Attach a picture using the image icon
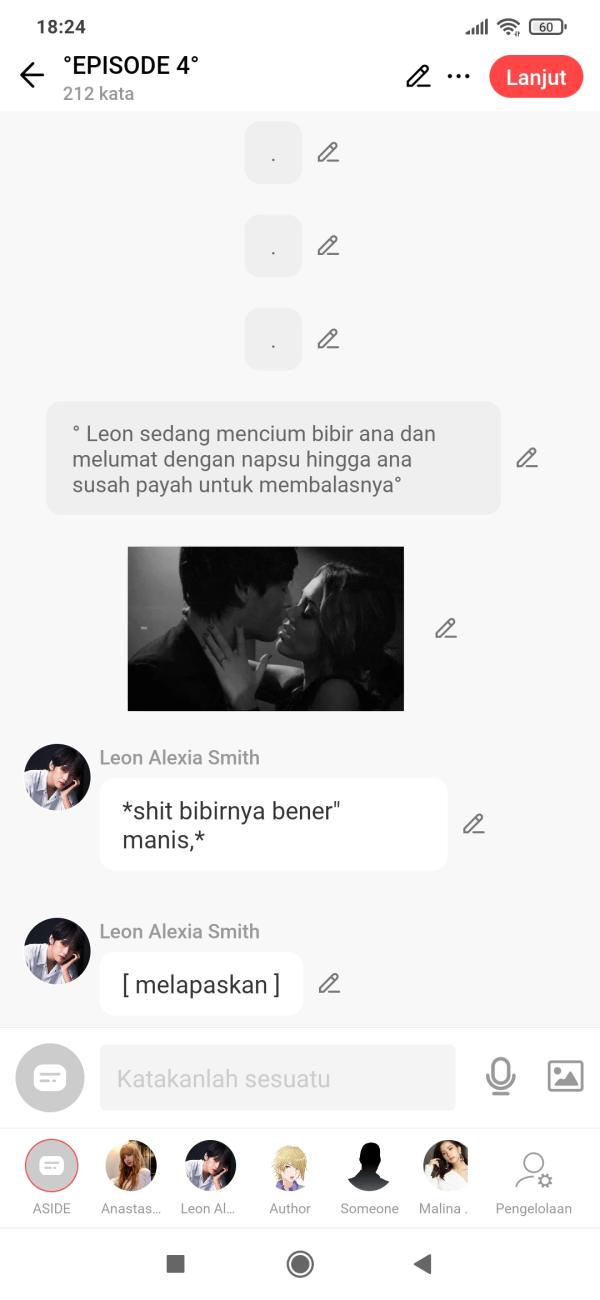The image size is (600, 1300). [x=565, y=1076]
